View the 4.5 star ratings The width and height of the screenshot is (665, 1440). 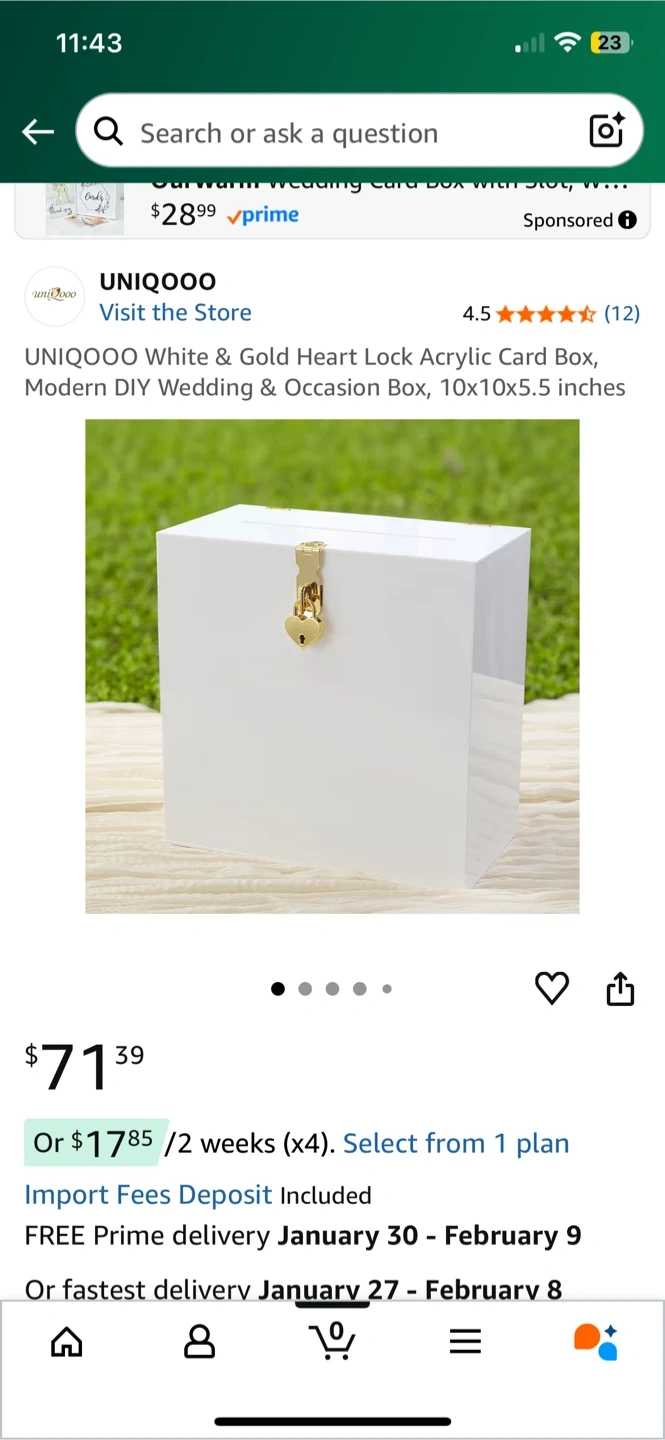pos(550,314)
